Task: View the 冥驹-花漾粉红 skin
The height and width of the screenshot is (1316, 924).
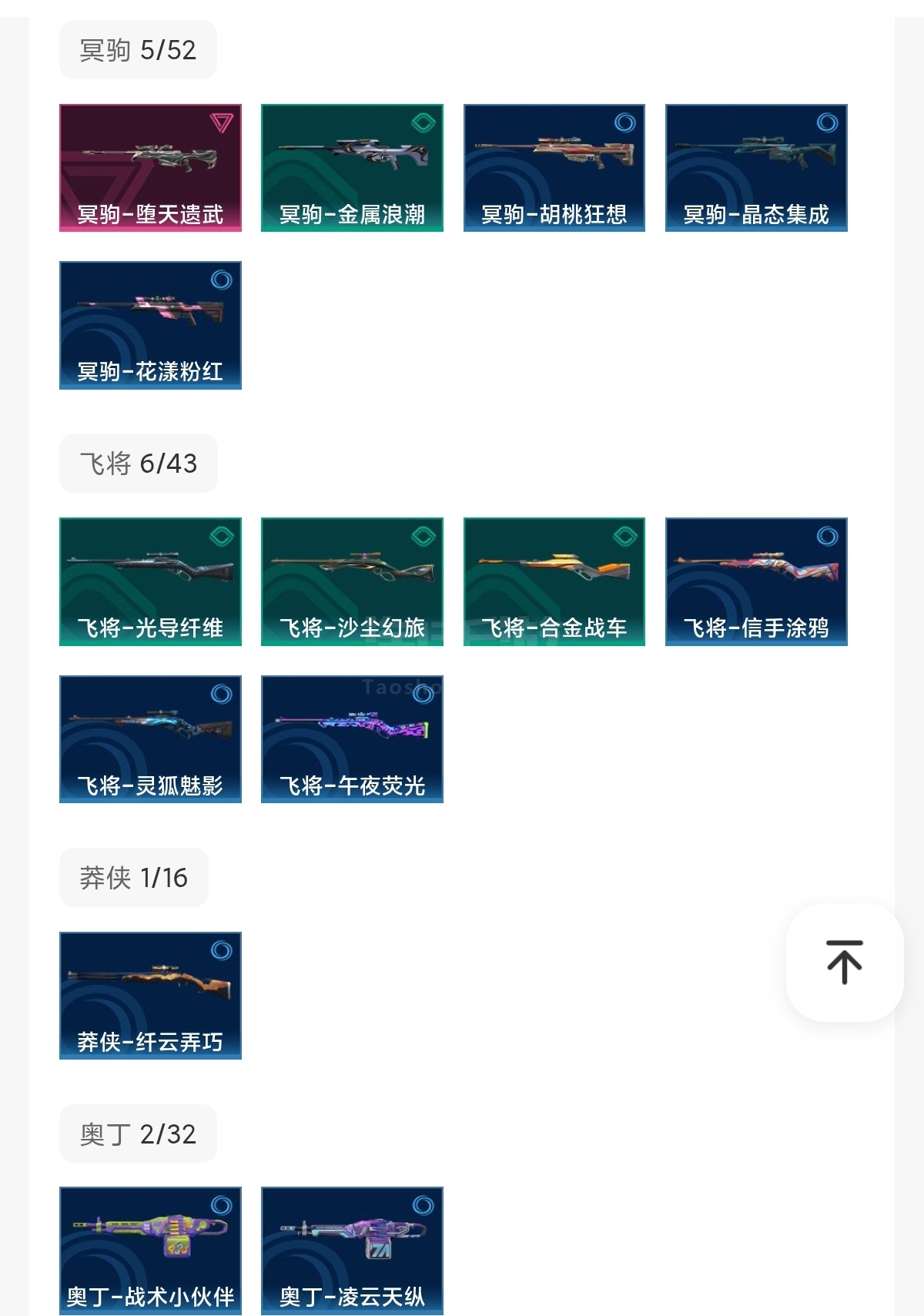Action: tap(150, 325)
